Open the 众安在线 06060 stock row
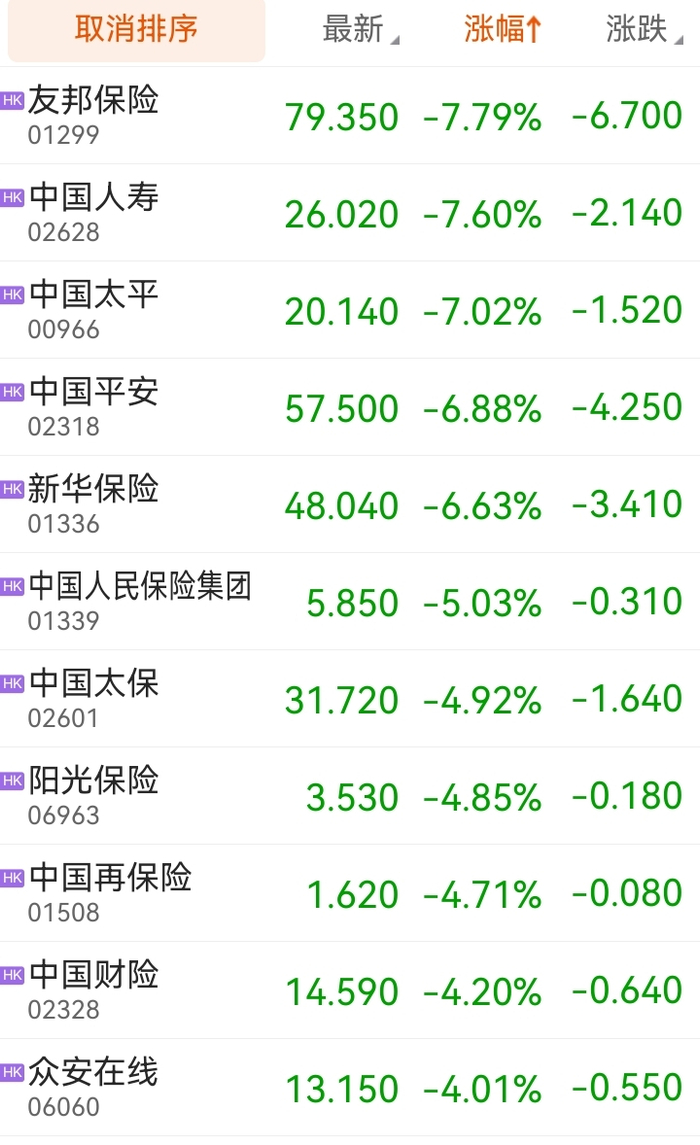The height and width of the screenshot is (1145, 700). (350, 1087)
